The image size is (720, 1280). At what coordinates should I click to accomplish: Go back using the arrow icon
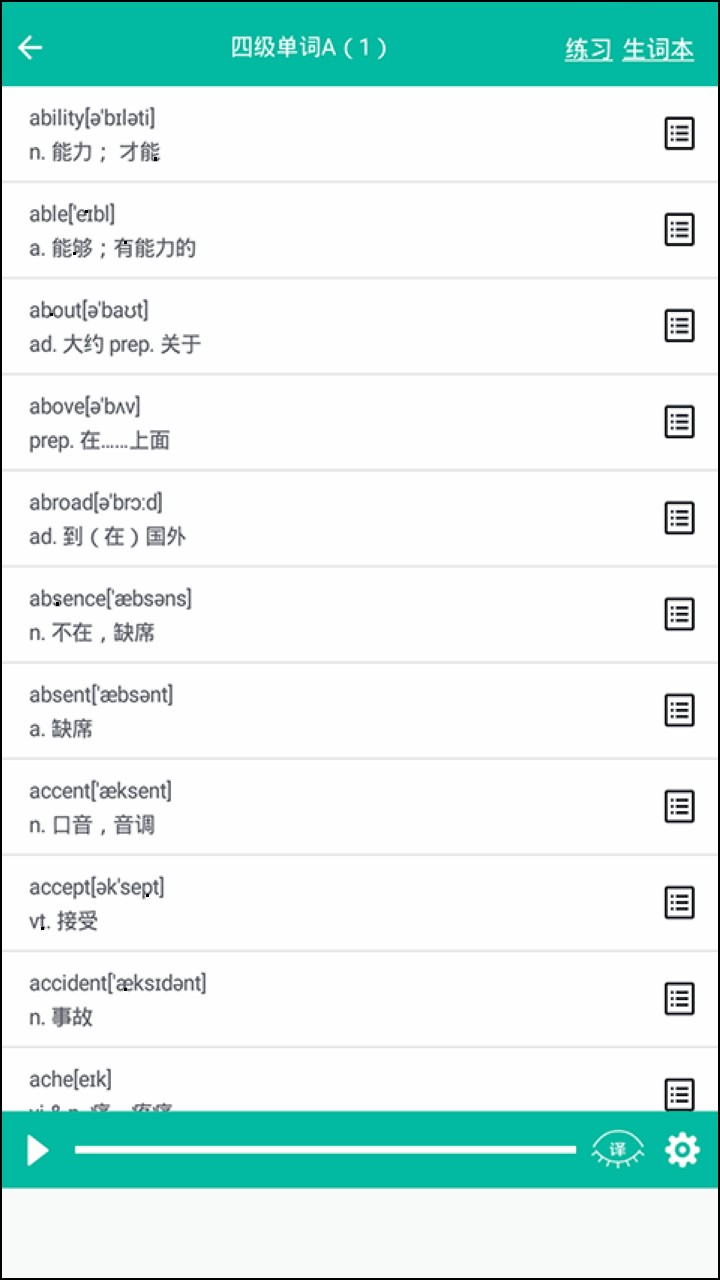pos(31,47)
